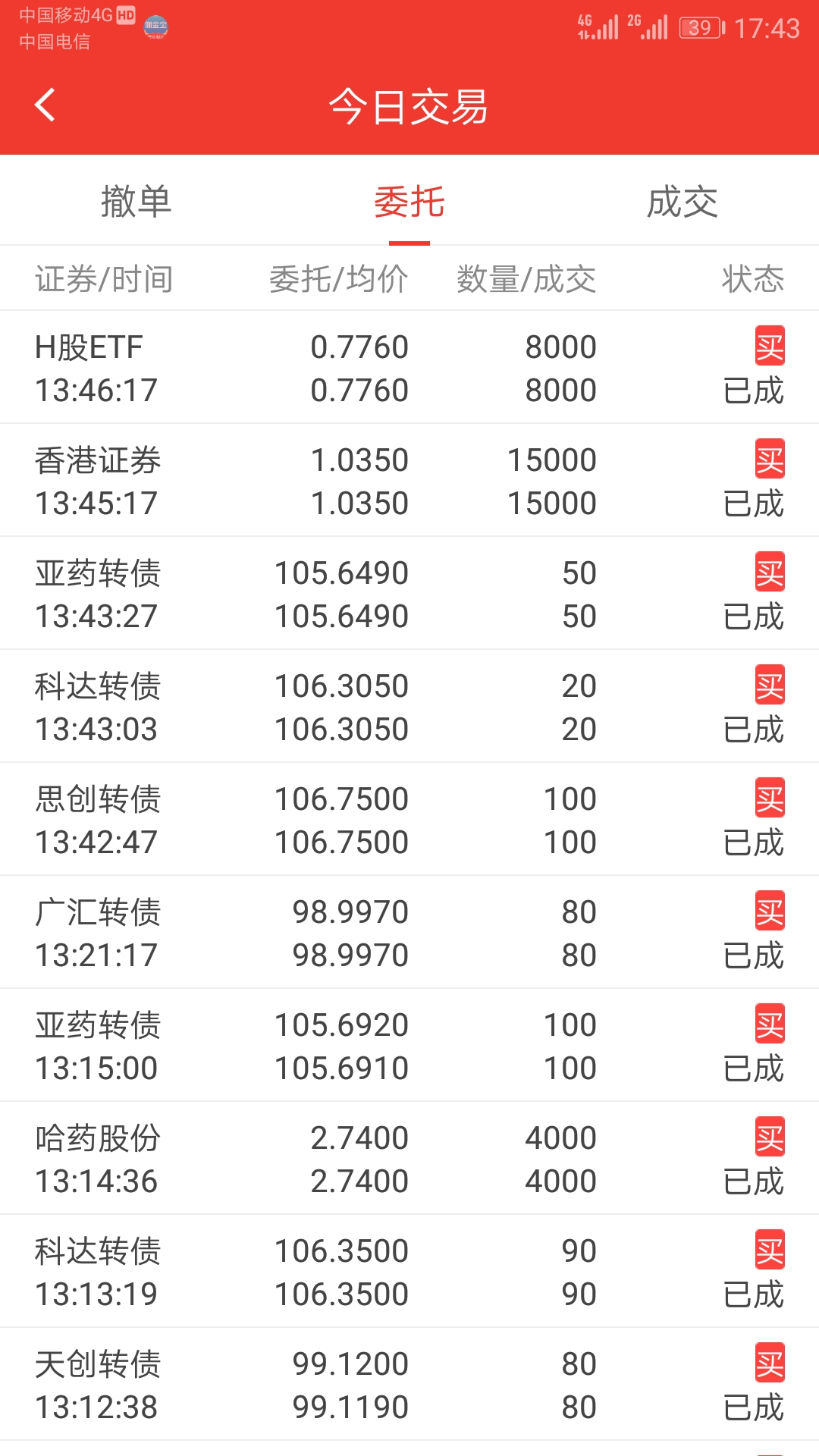The height and width of the screenshot is (1456, 819).
Task: Open the 哈药股份 order at 13:14:36
Action: (x=409, y=1159)
